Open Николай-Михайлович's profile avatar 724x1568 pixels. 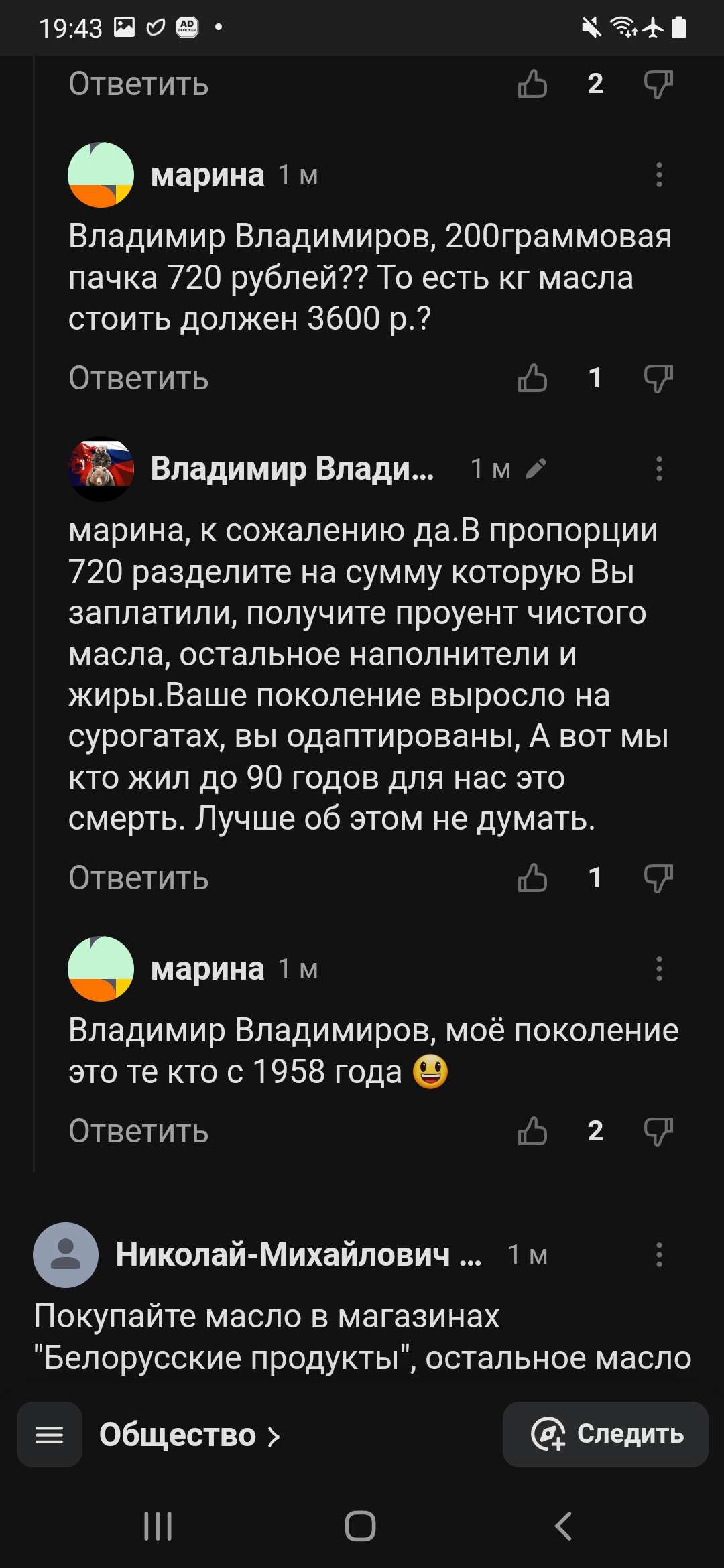[x=66, y=1255]
